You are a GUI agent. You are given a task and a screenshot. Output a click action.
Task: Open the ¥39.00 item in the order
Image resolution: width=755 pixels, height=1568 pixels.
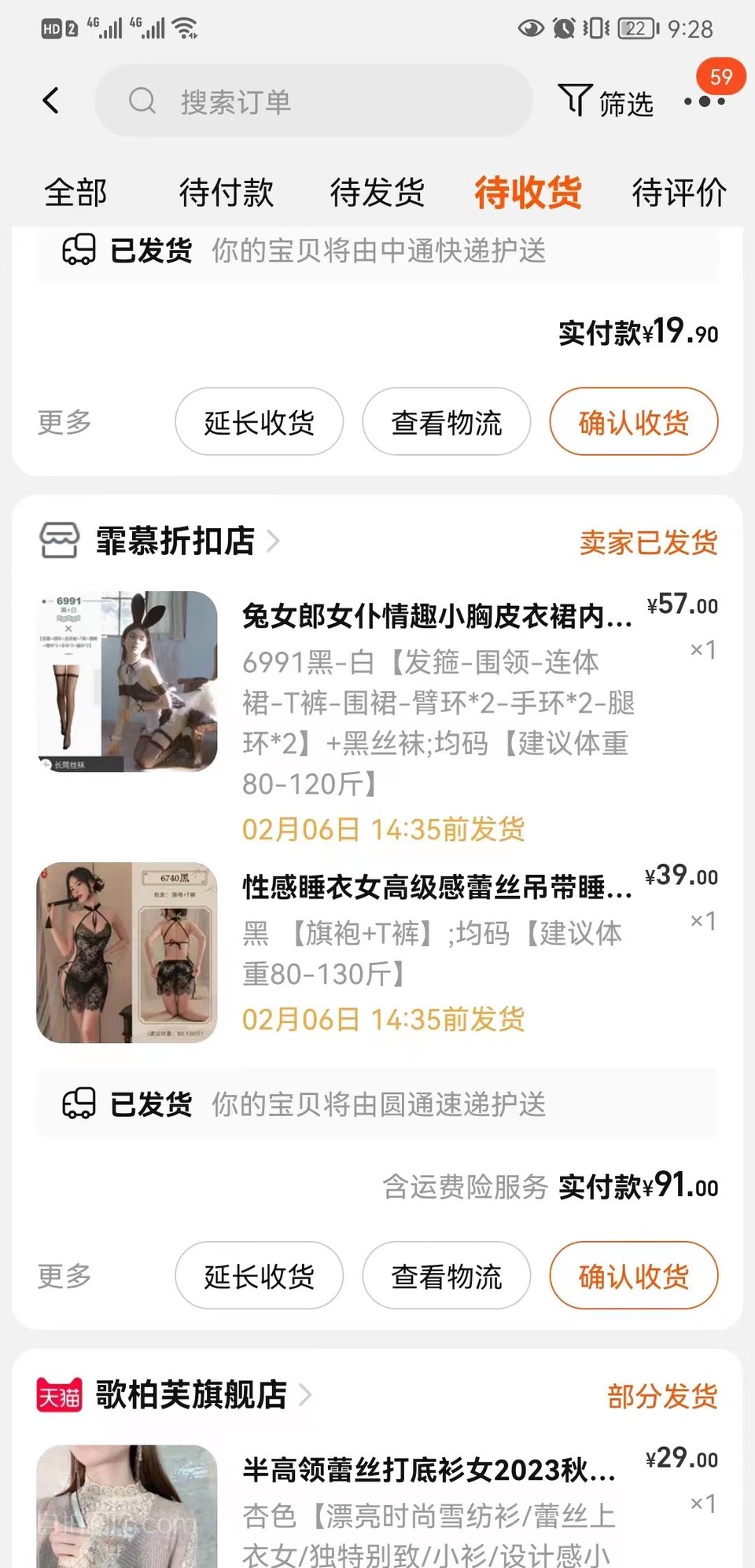pyautogui.click(x=436, y=888)
